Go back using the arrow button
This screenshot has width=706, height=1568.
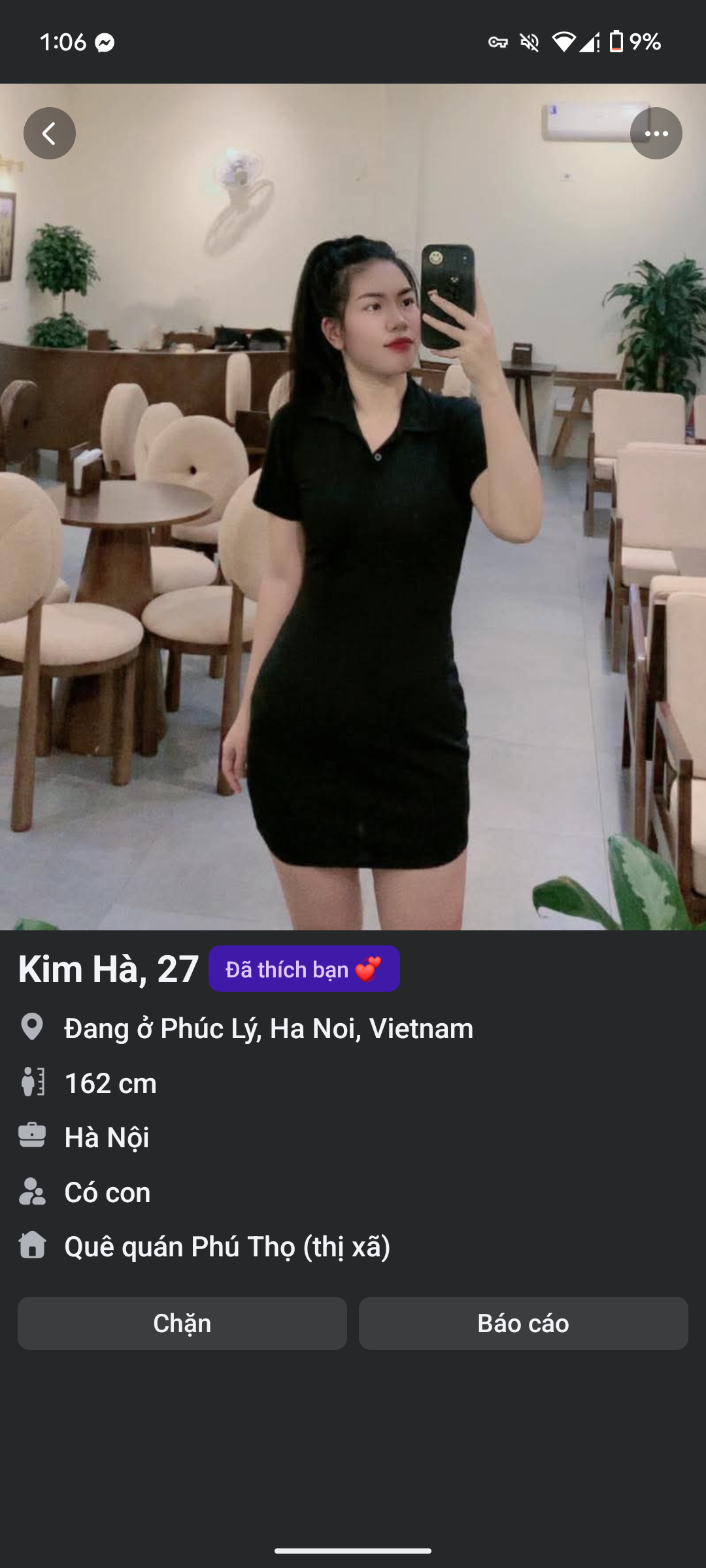point(50,133)
